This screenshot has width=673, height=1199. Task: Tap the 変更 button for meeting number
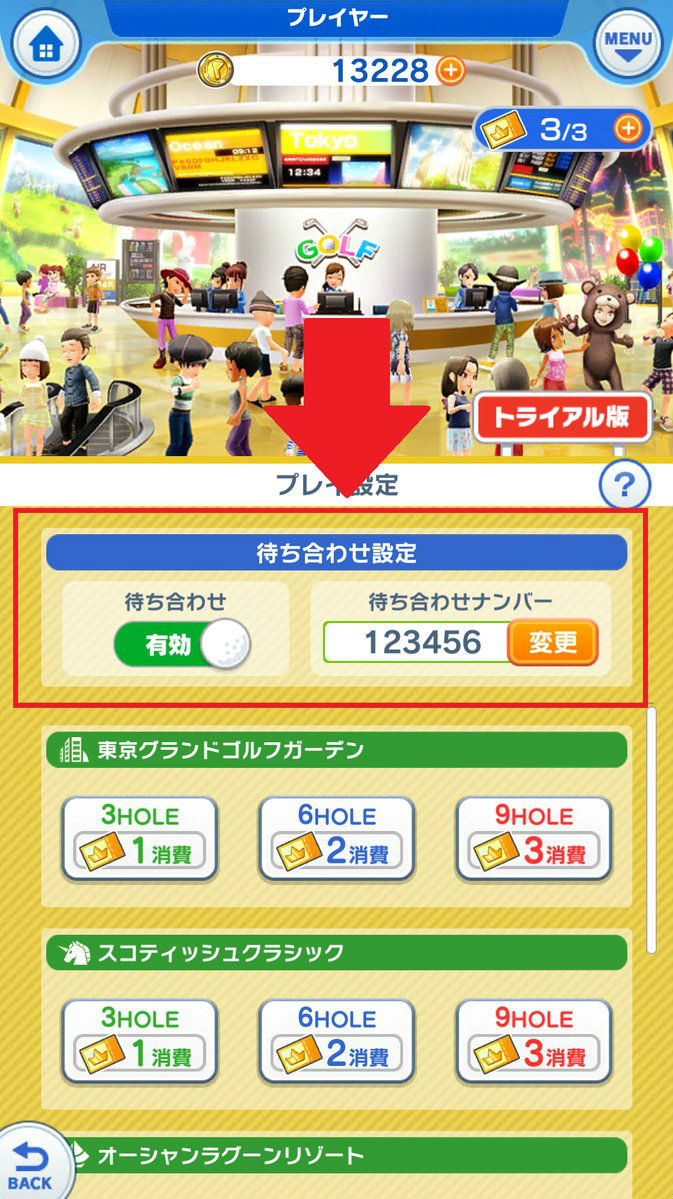tap(552, 642)
